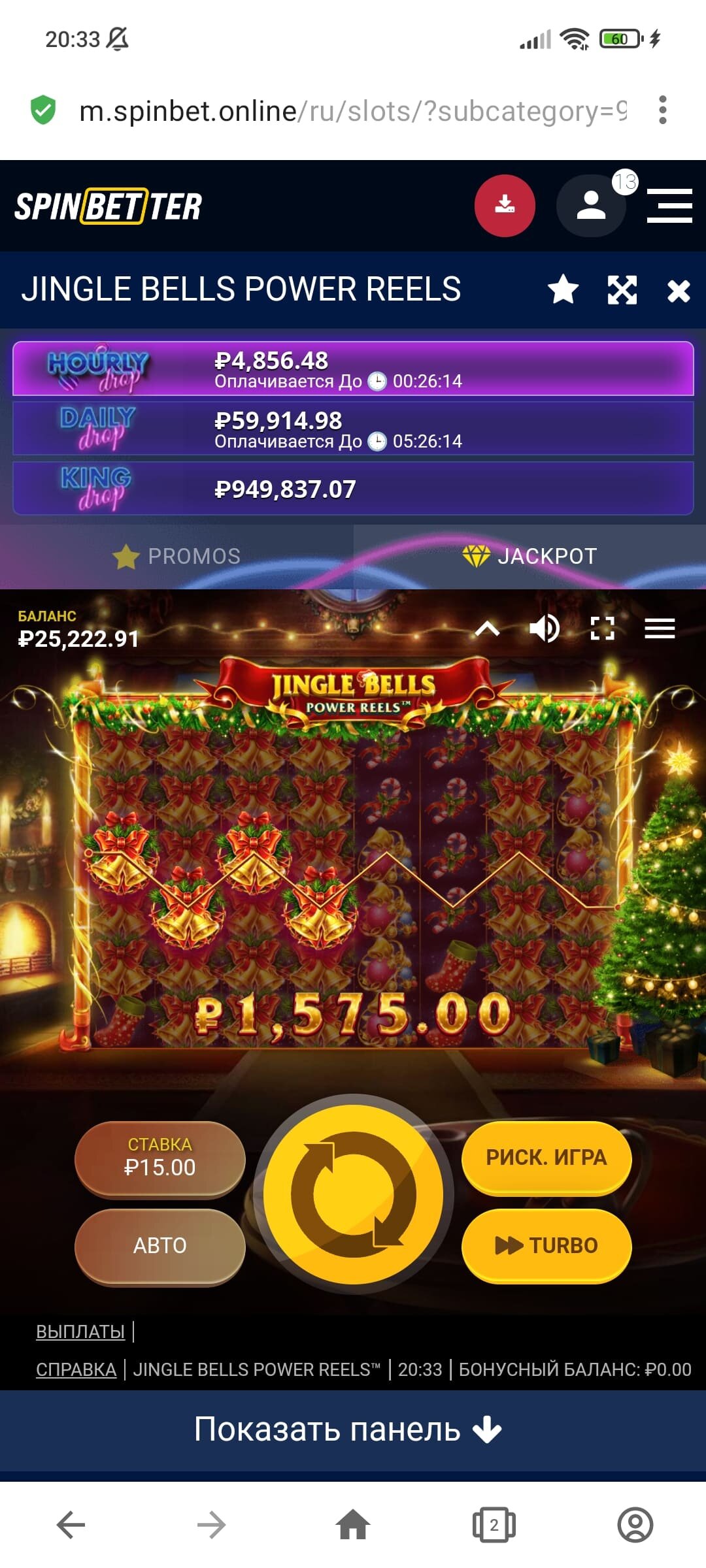
Task: Mute the game sound
Action: (544, 629)
